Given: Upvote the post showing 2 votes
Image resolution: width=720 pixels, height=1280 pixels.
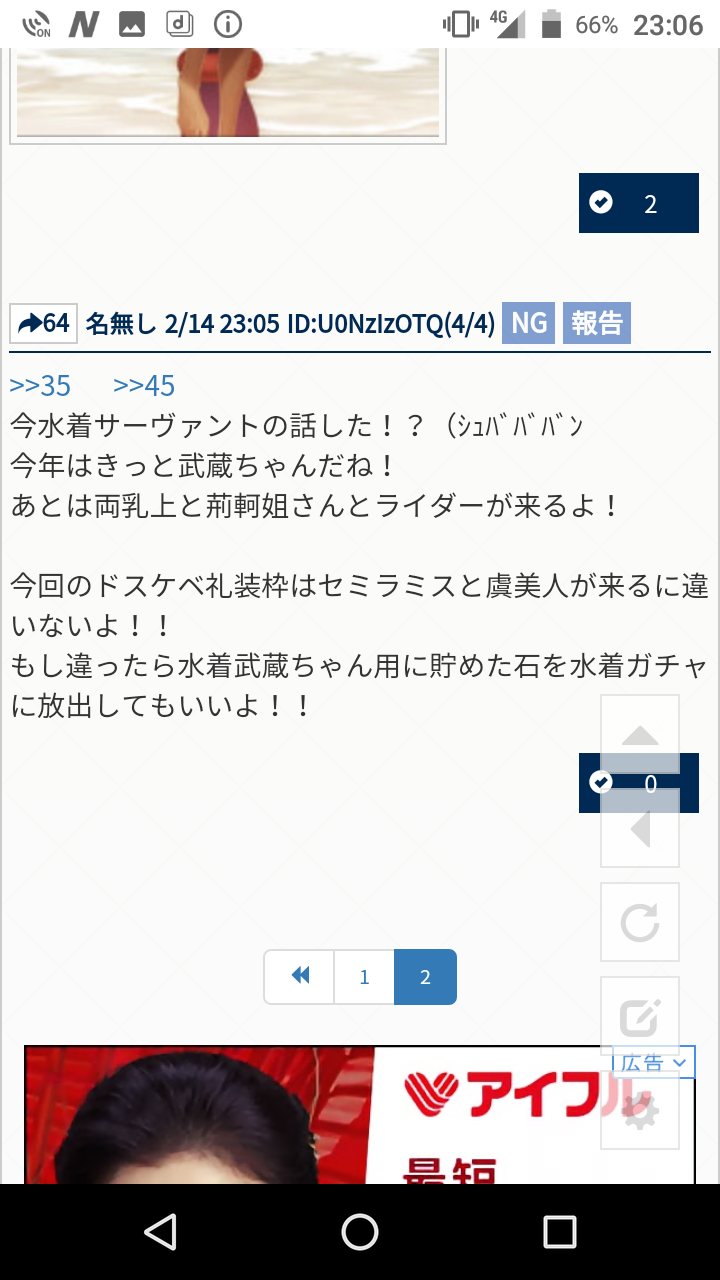Looking at the screenshot, I should (x=638, y=203).
